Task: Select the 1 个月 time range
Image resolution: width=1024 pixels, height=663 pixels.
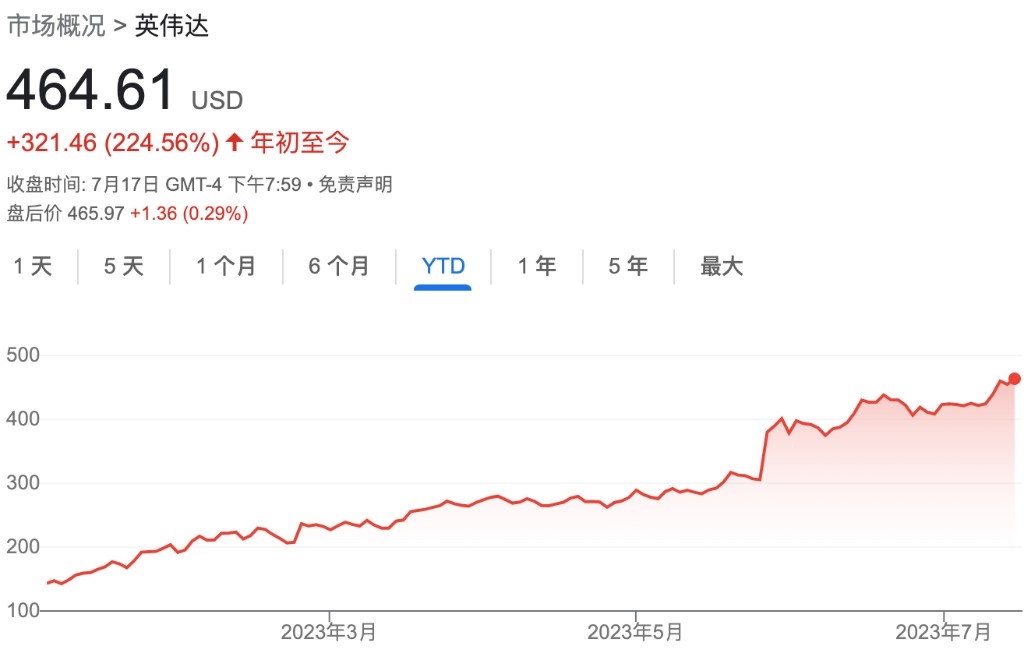Action: (x=226, y=266)
